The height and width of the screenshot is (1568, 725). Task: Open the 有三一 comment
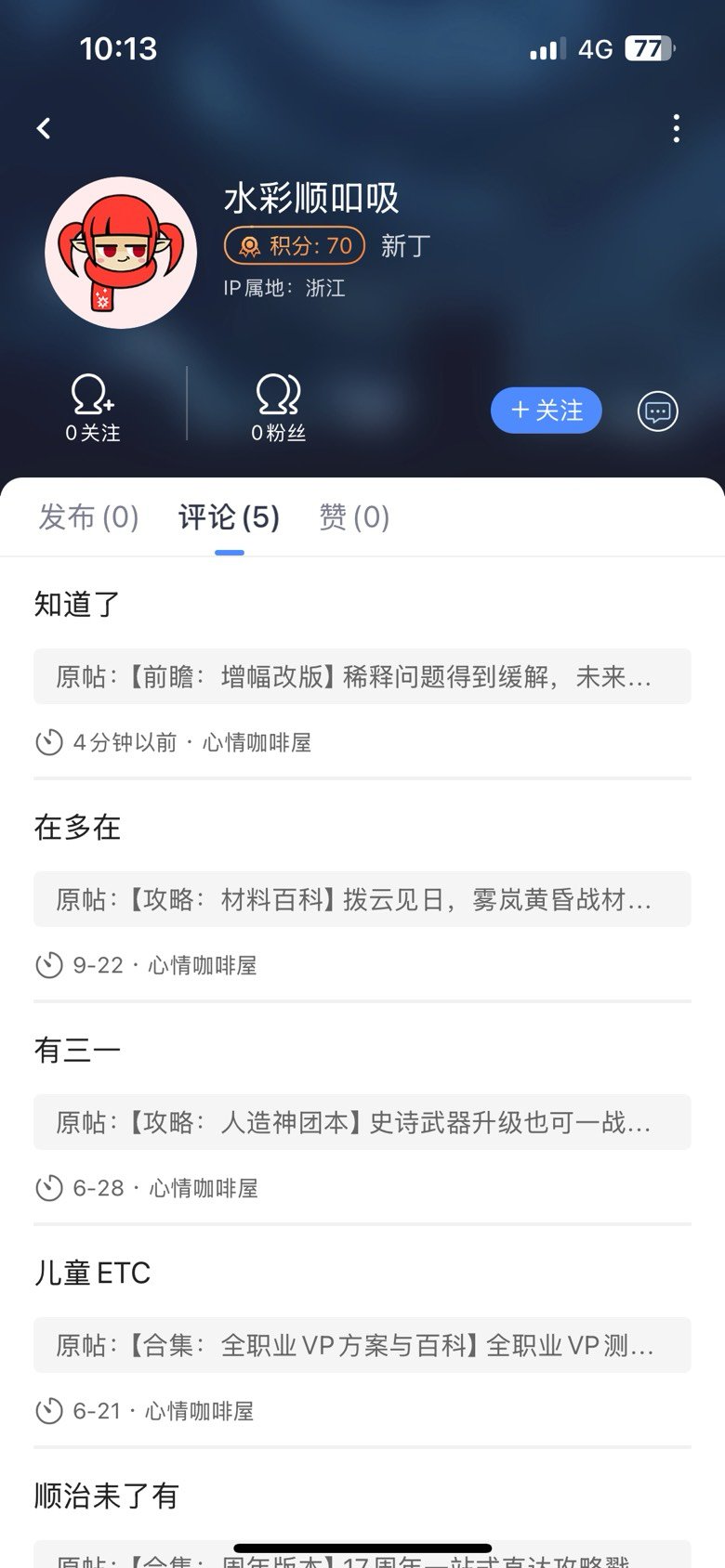click(78, 1051)
